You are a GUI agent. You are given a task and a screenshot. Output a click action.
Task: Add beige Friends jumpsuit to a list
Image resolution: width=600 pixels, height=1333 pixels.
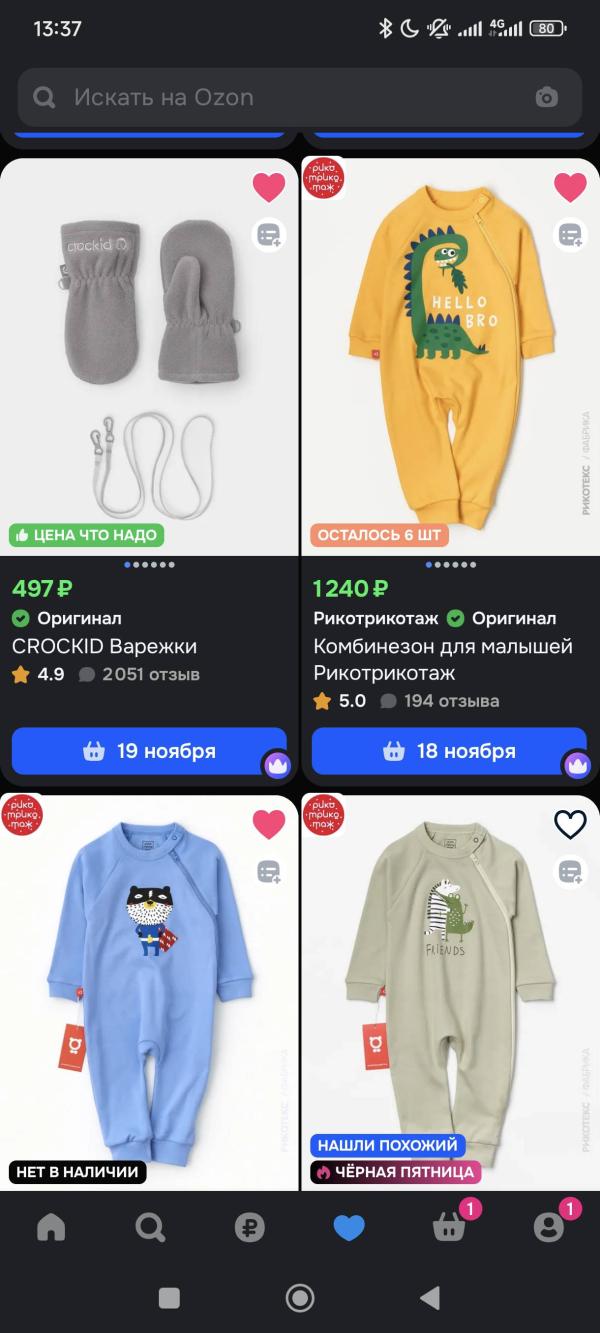(570, 872)
